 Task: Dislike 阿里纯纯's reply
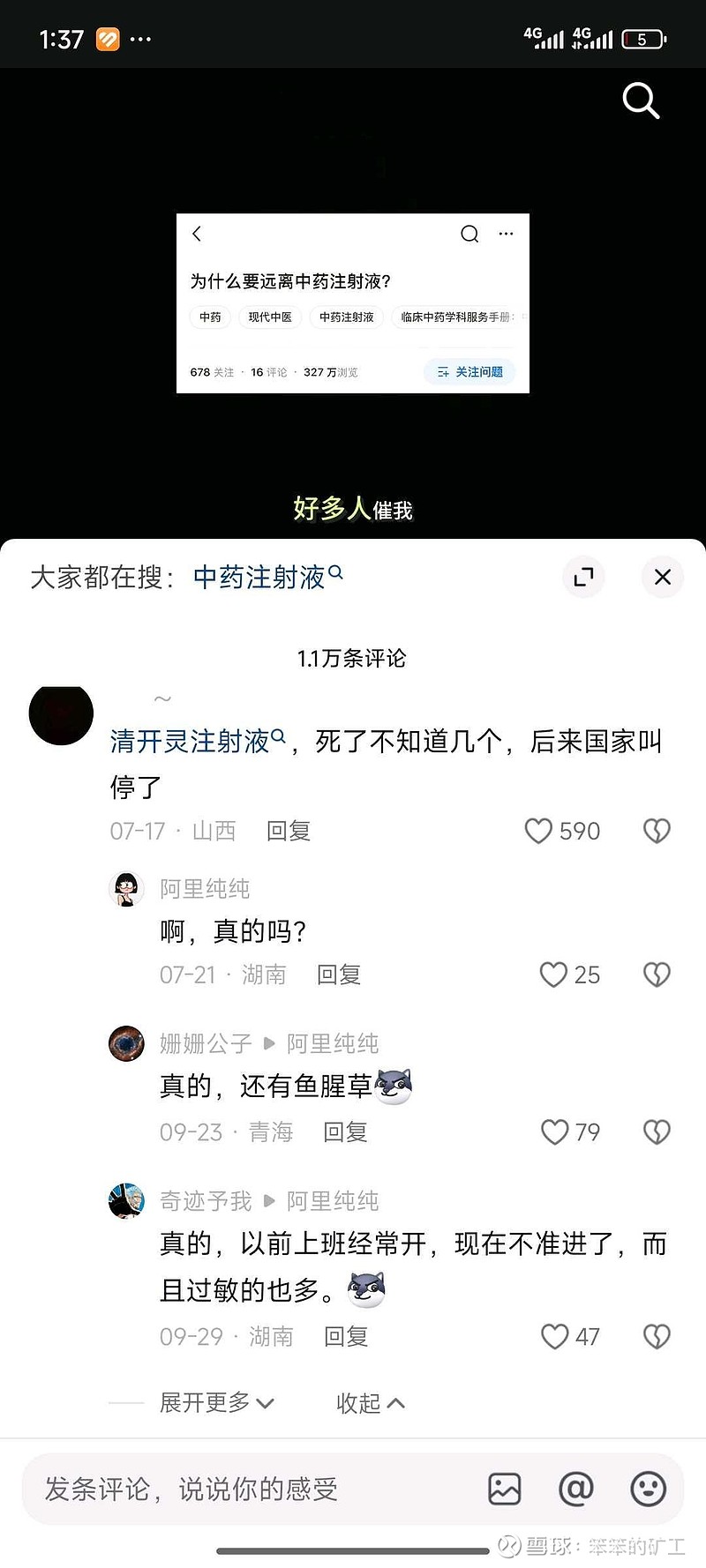pyautogui.click(x=657, y=974)
